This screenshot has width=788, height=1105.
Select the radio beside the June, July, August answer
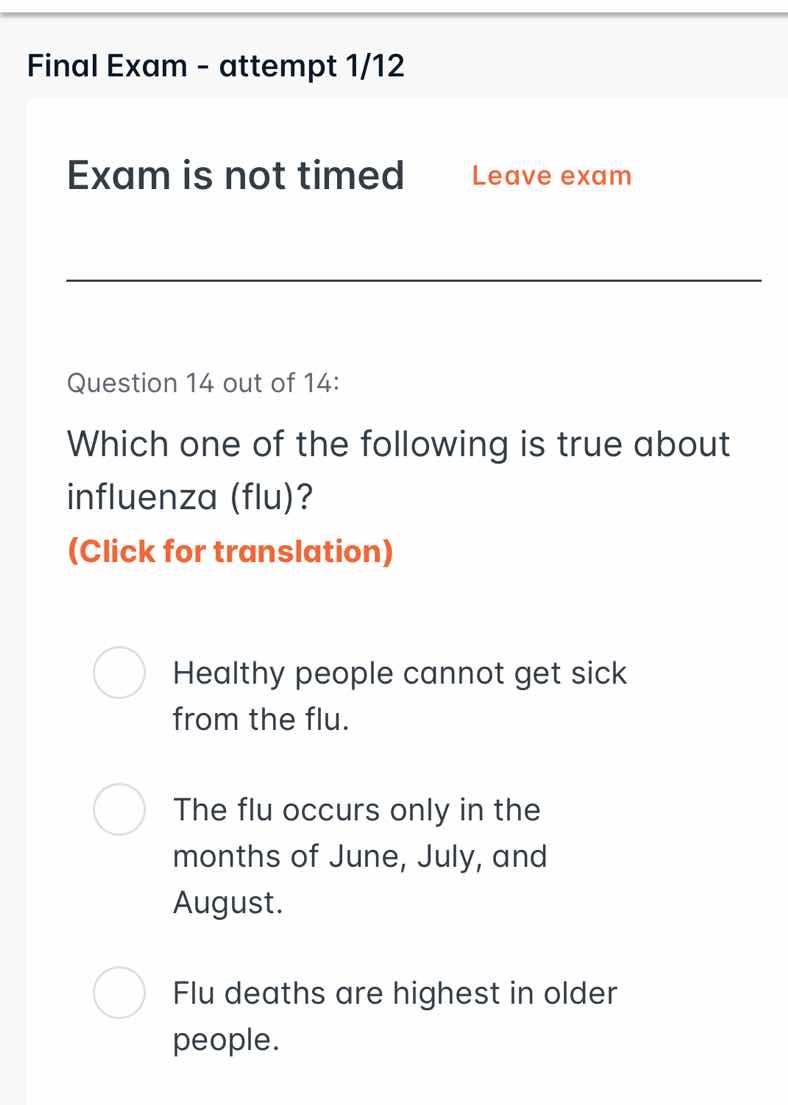coord(118,810)
